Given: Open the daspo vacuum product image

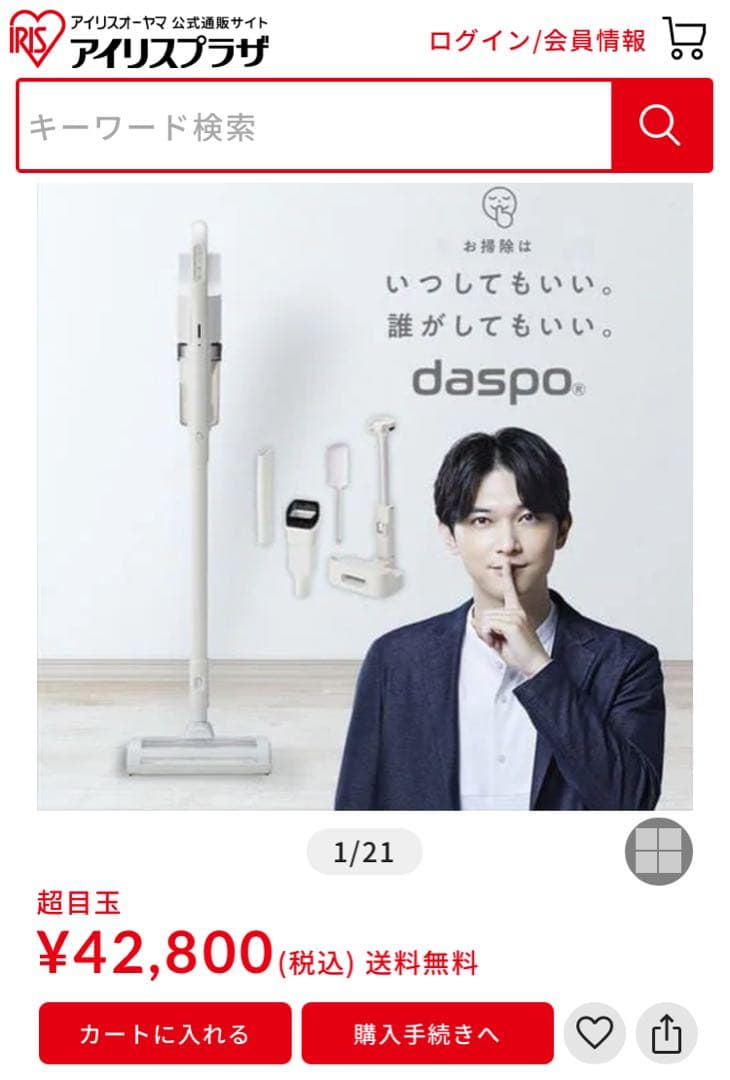Looking at the screenshot, I should click(x=364, y=497).
